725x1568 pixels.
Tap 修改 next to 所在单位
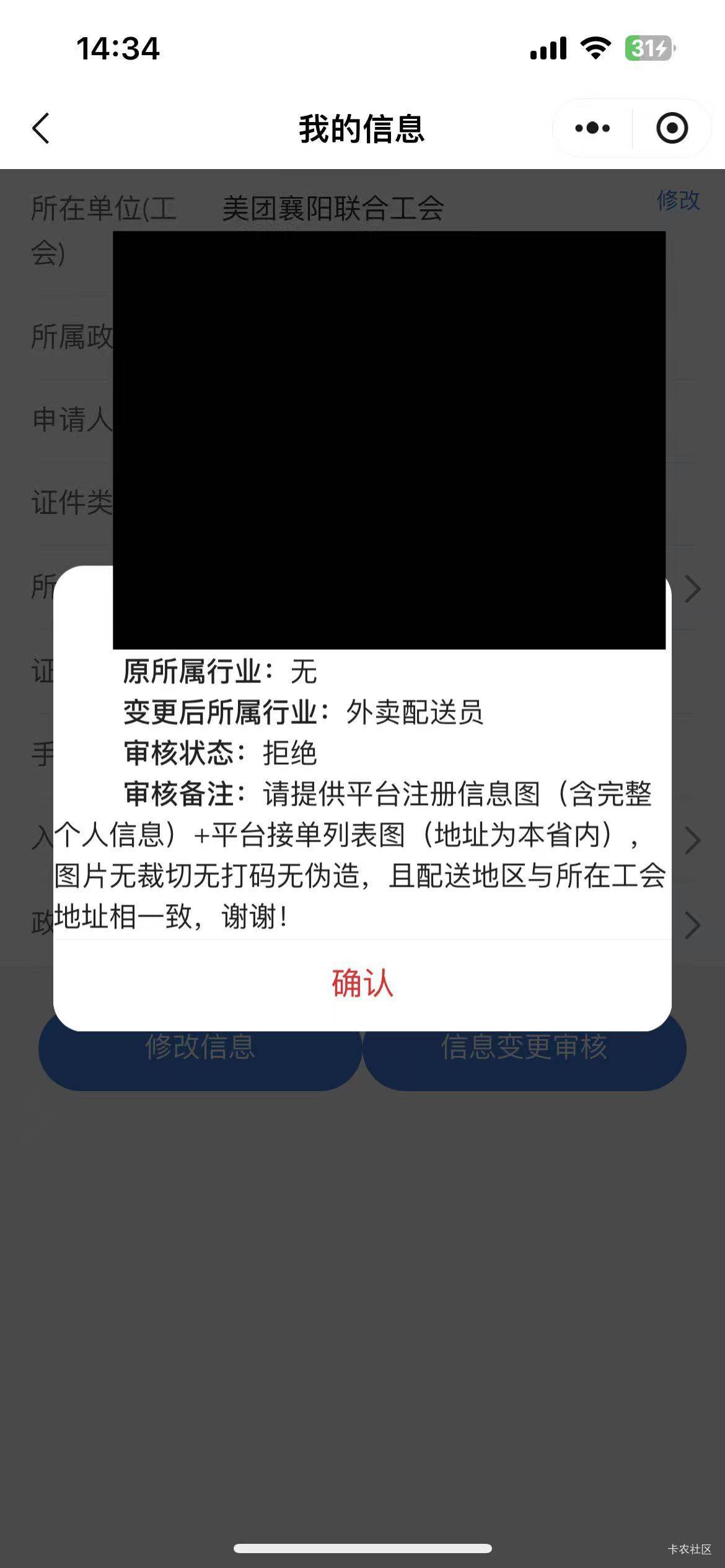(x=679, y=200)
